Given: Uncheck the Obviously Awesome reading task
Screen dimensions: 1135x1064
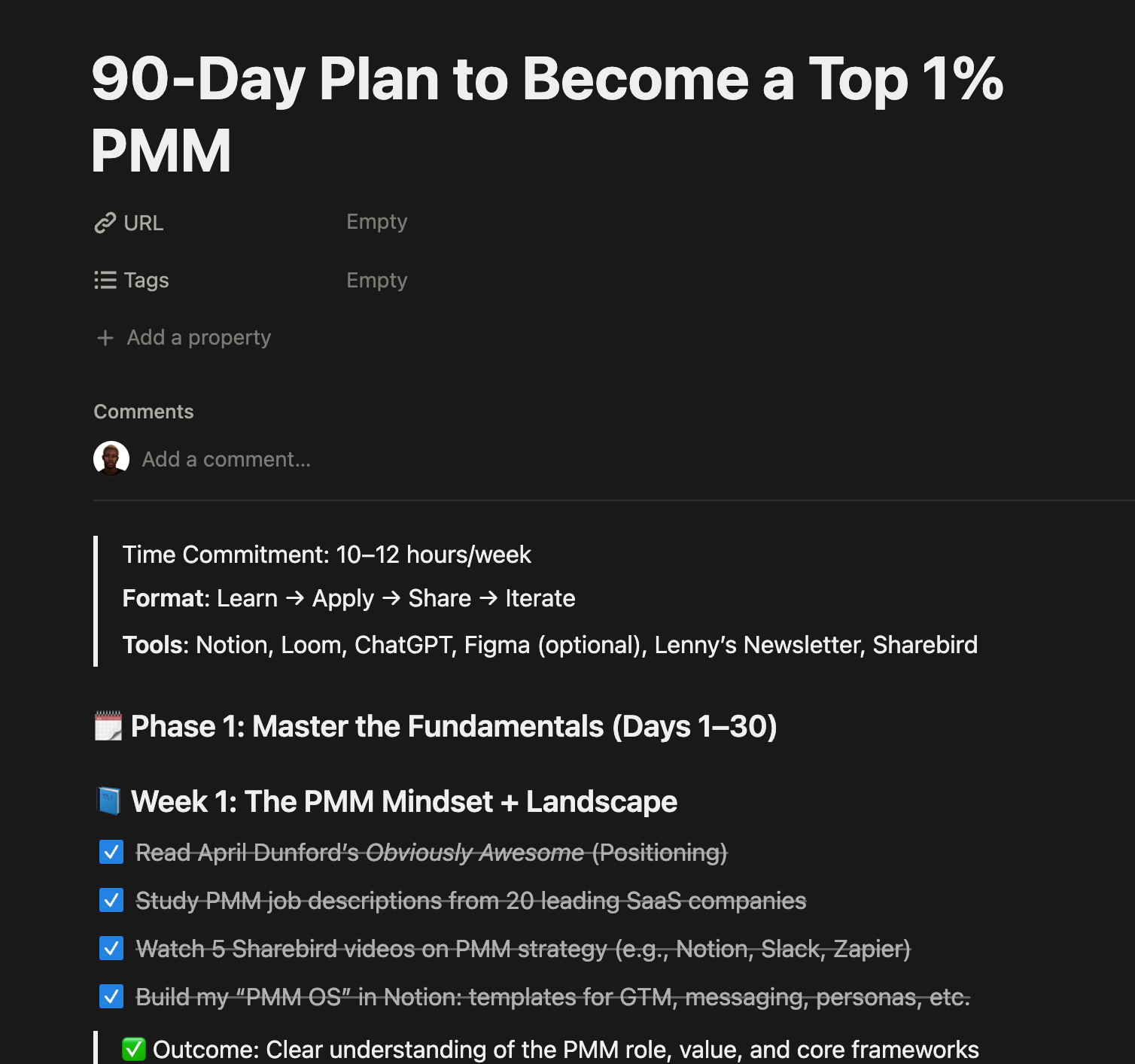Looking at the screenshot, I should [x=111, y=853].
